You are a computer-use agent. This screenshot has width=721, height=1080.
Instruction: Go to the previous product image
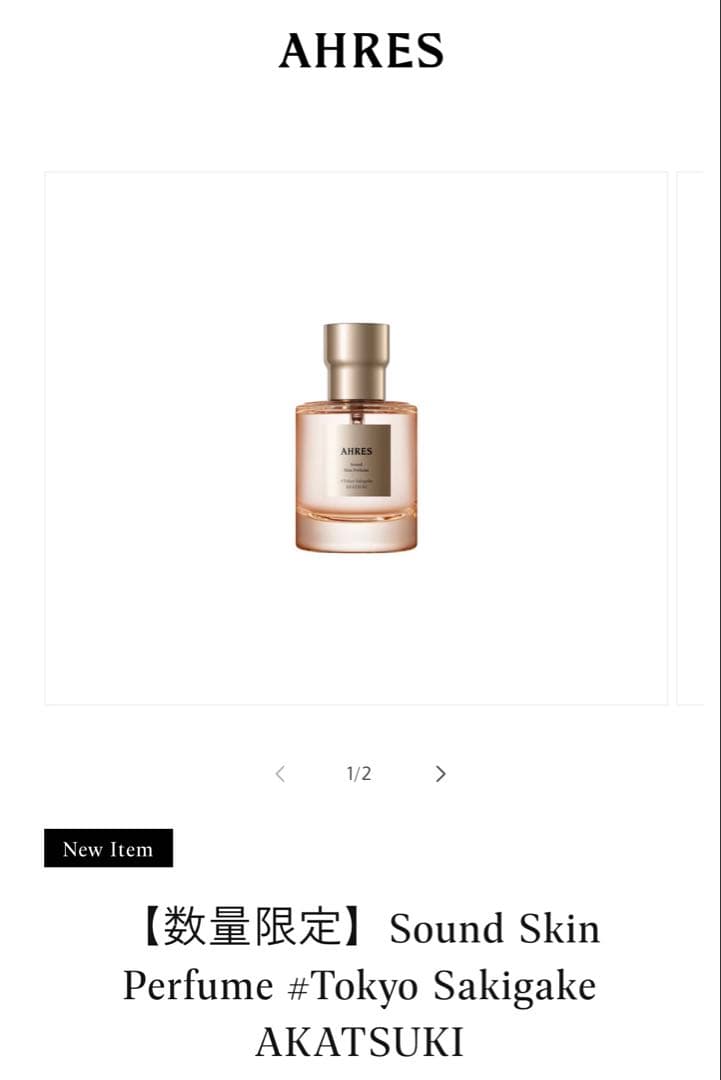(280, 773)
